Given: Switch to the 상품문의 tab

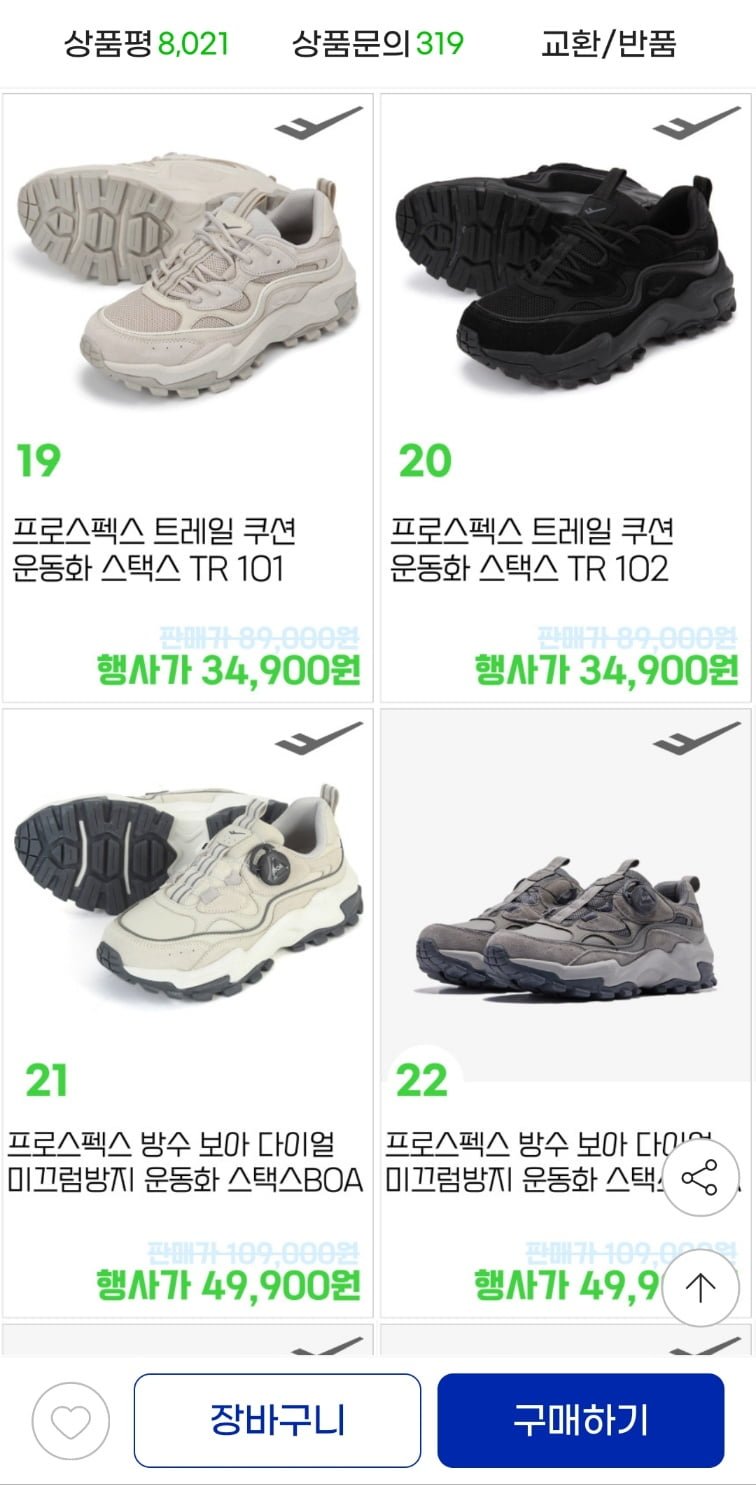Looking at the screenshot, I should click(x=377, y=43).
